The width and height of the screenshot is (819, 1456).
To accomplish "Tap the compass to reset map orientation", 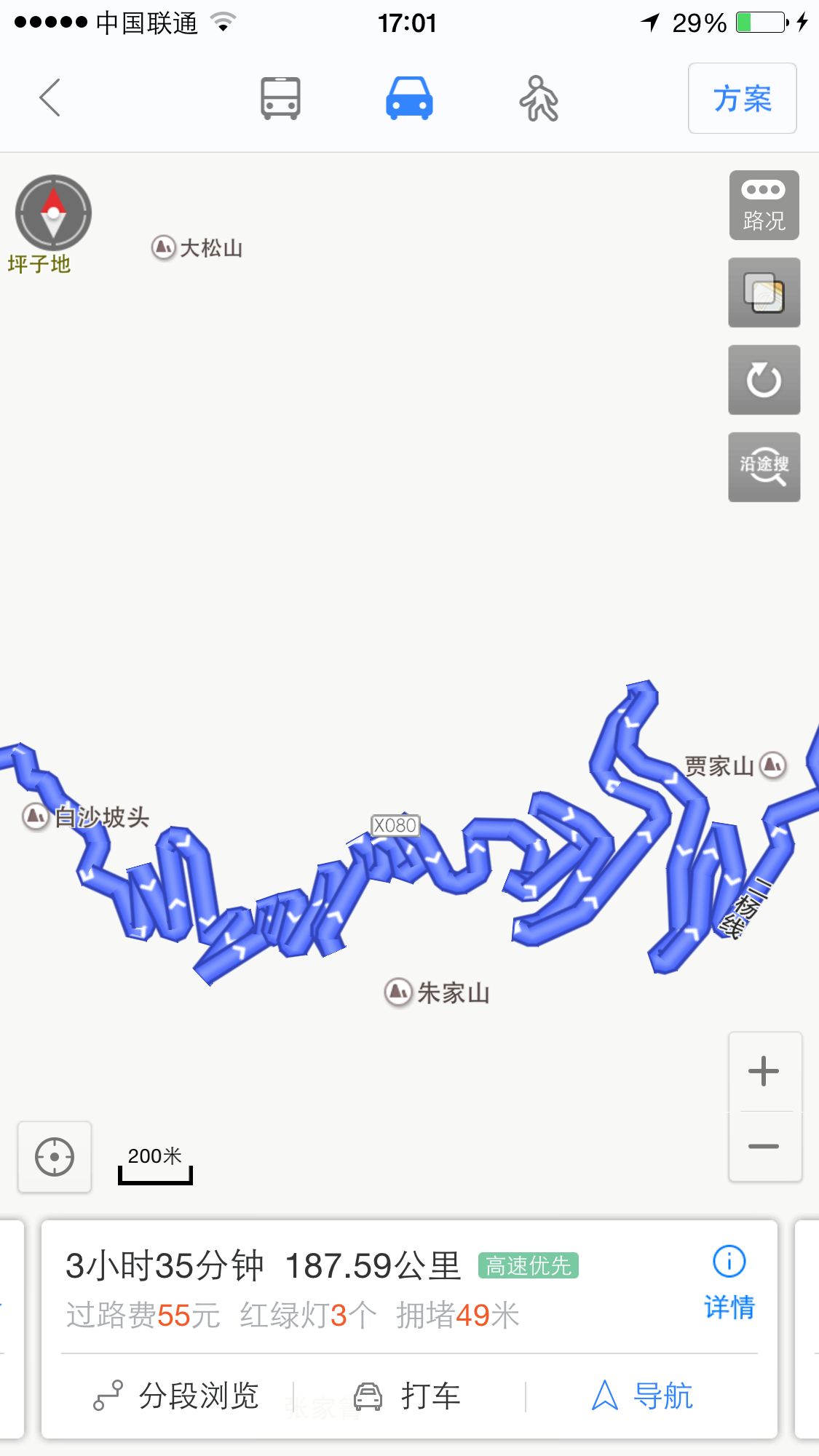I will pos(53,212).
